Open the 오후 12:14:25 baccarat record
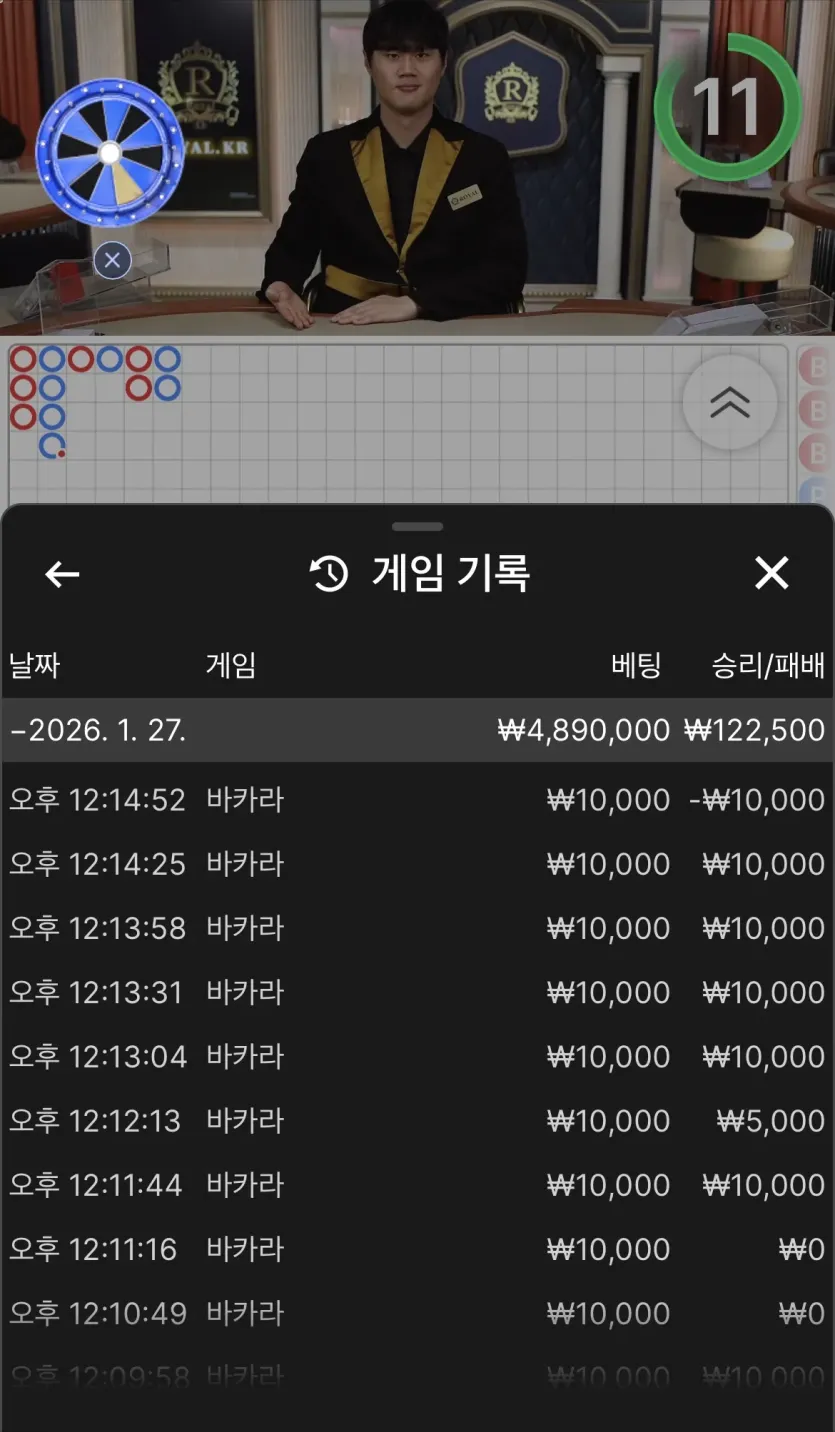 [417, 864]
